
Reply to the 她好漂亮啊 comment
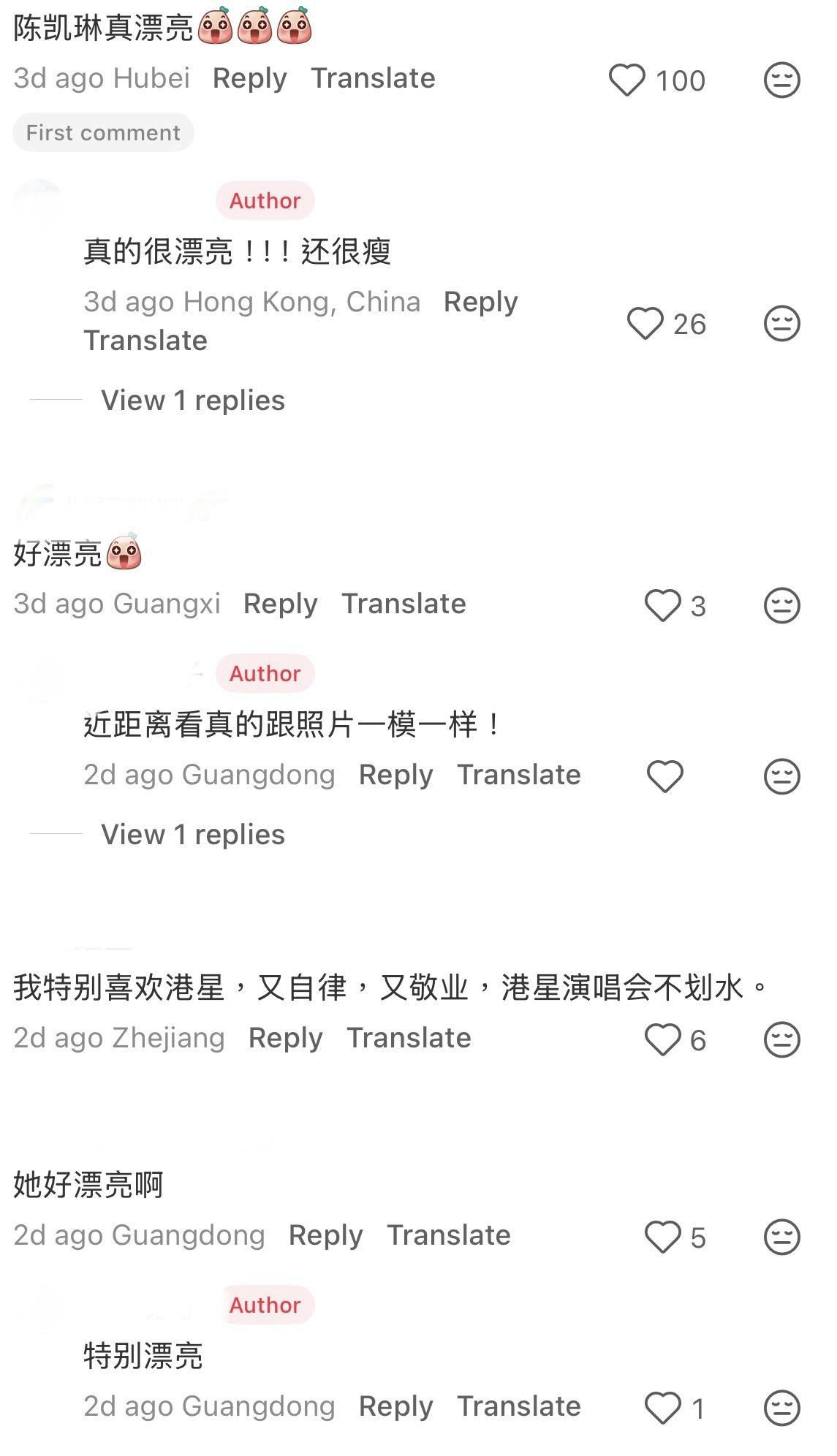pos(325,1235)
